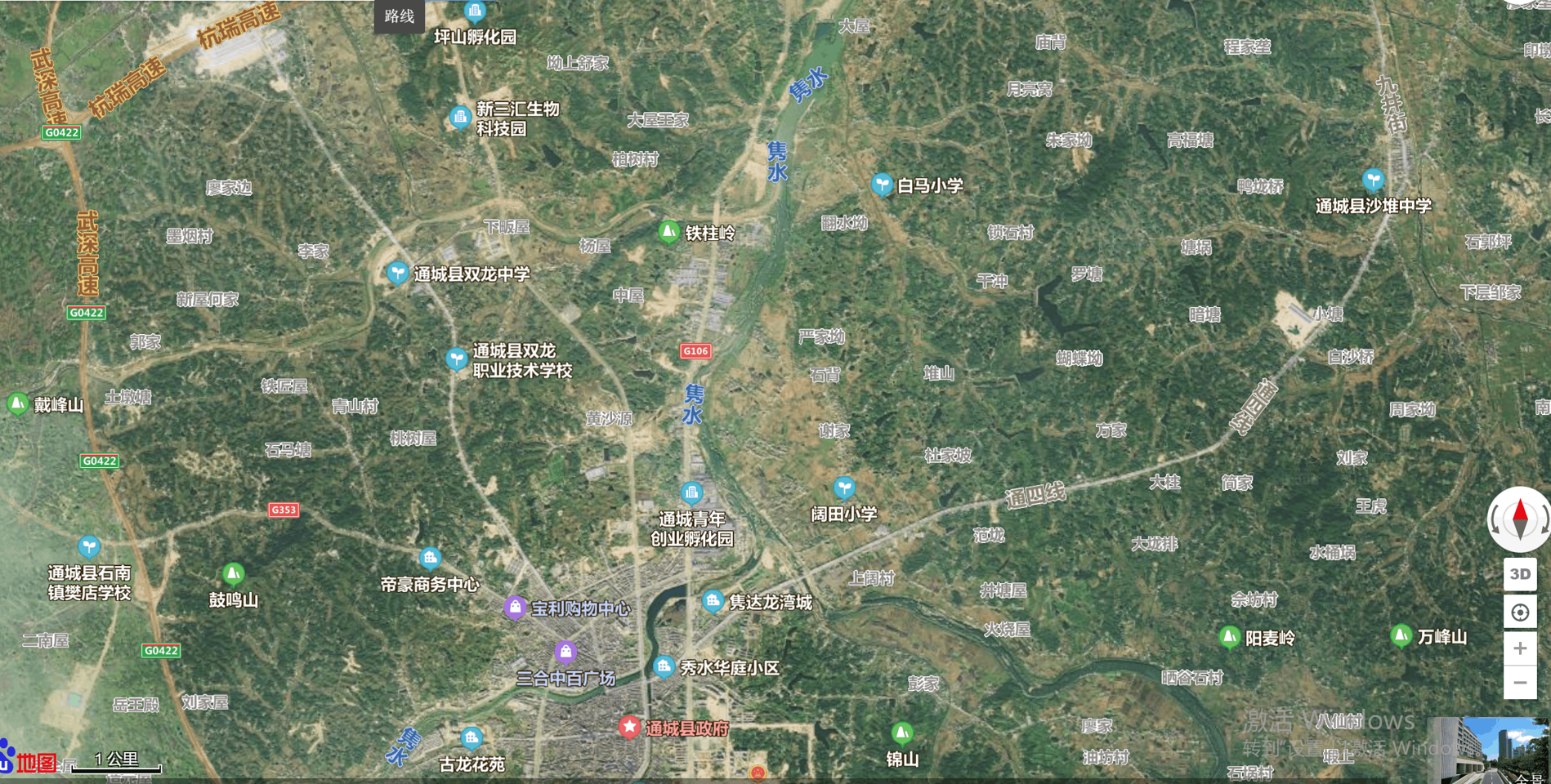Select the 帝豪商务中心 marker
1551x784 pixels.
pyautogui.click(x=430, y=559)
